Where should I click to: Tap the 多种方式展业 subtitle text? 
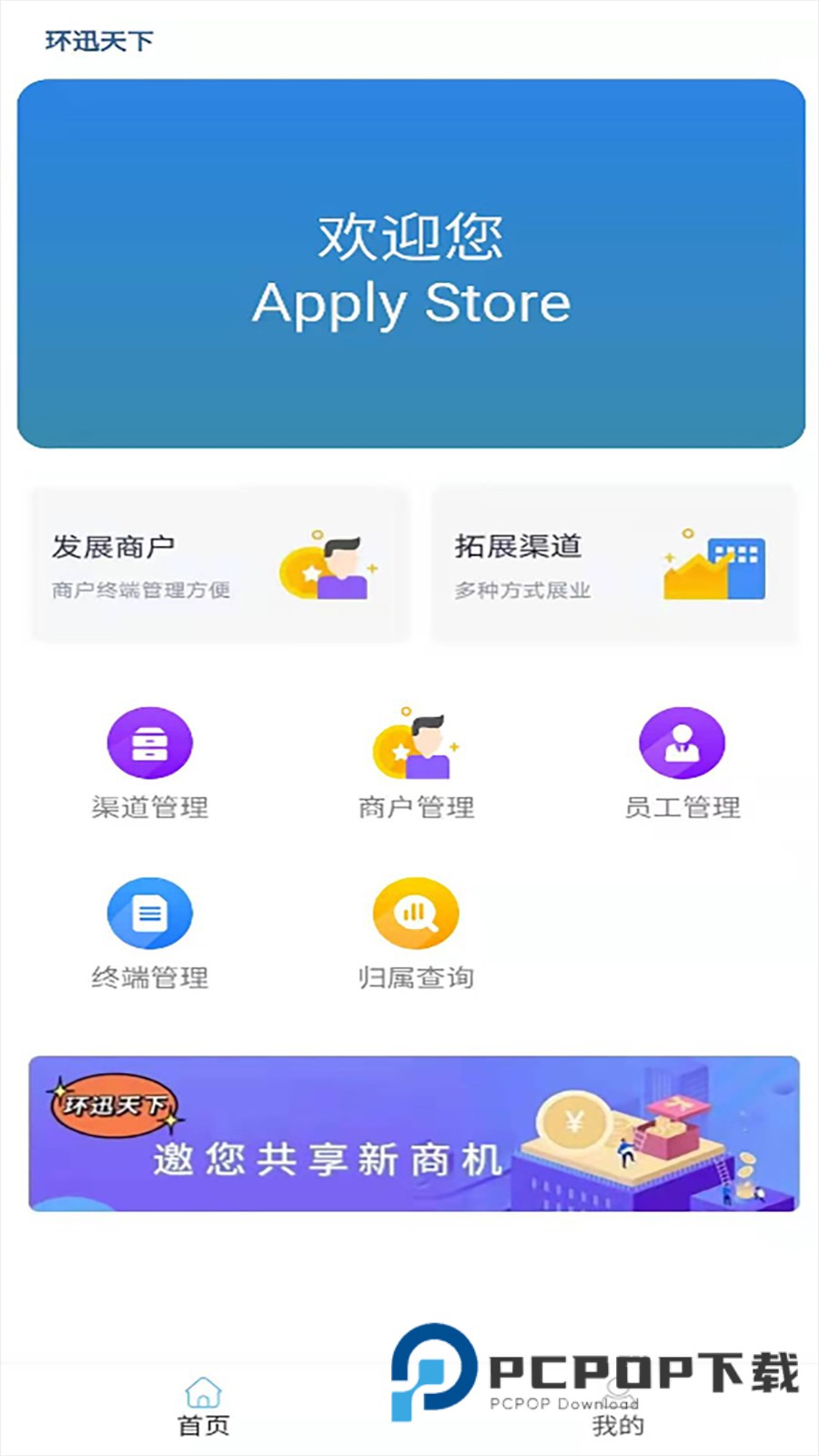tap(523, 590)
